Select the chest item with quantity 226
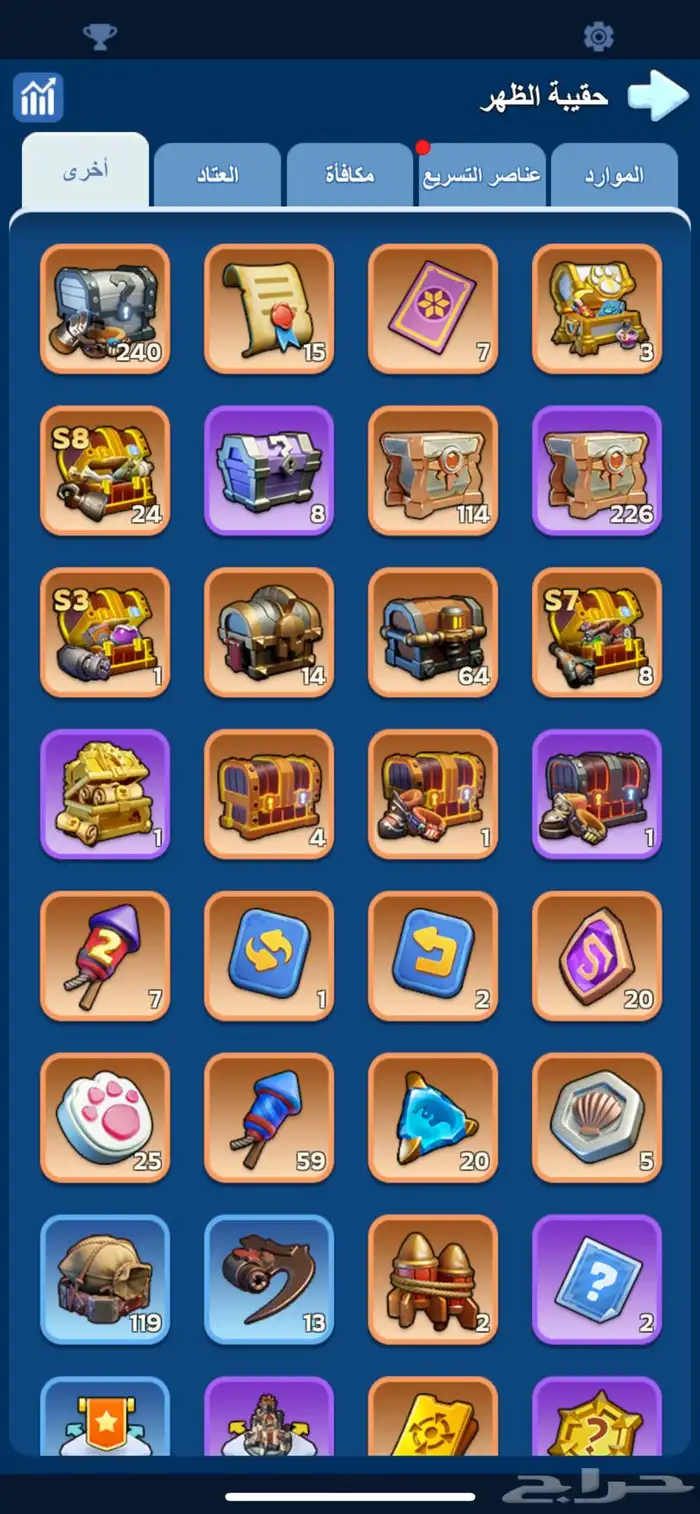The image size is (700, 1514). tap(597, 471)
